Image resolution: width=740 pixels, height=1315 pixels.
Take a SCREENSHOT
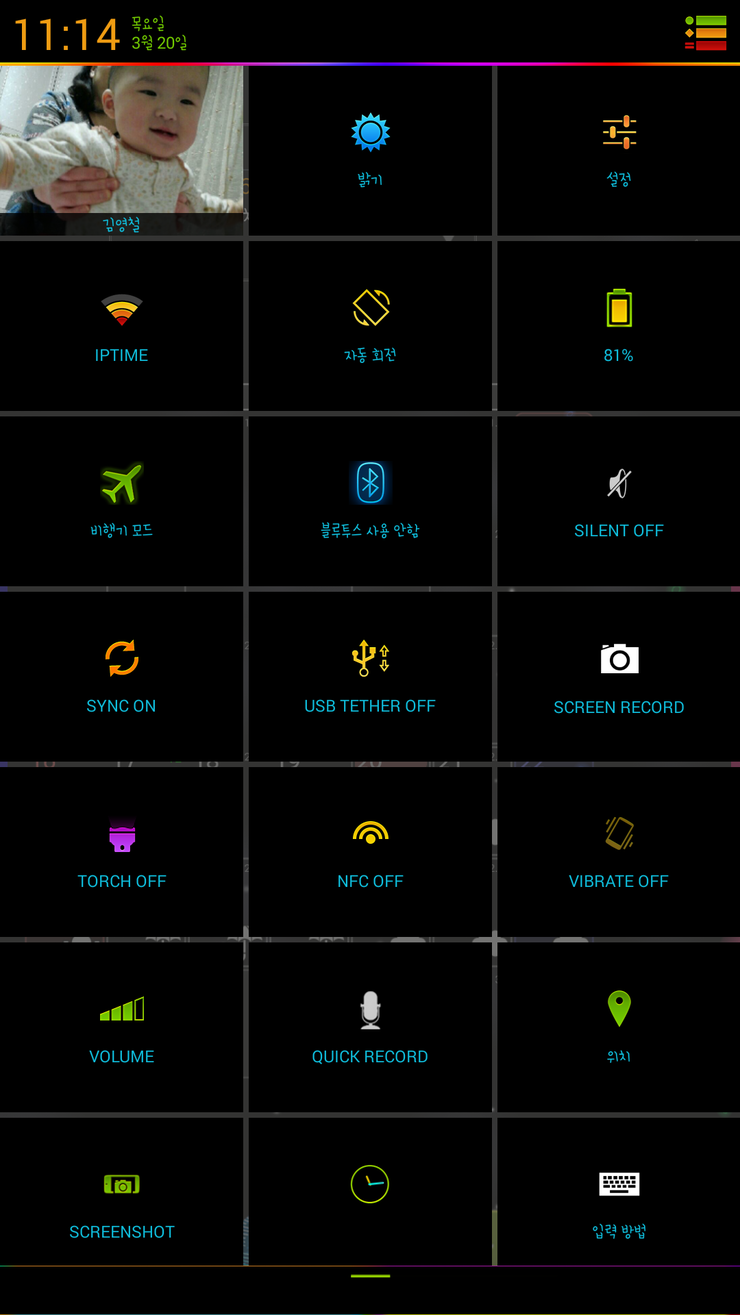121,1200
